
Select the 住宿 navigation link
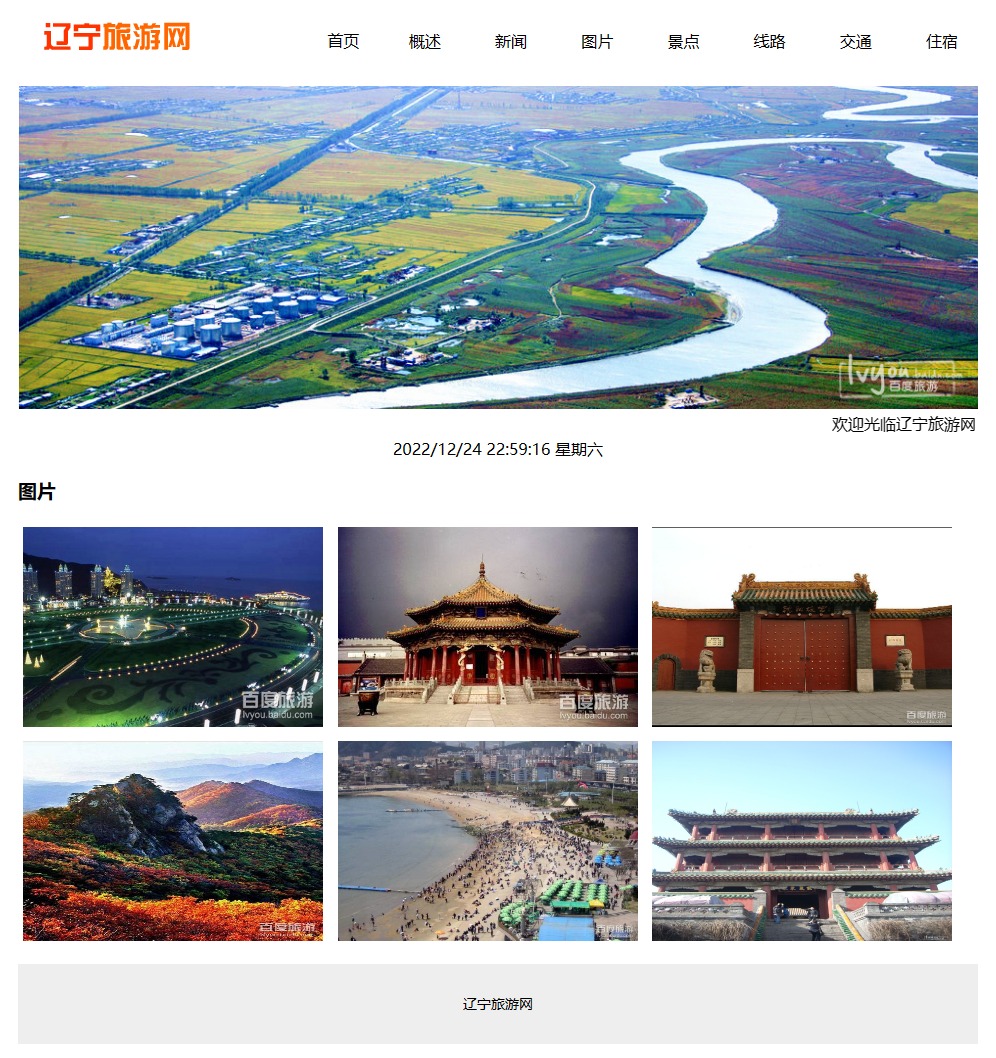[x=942, y=42]
